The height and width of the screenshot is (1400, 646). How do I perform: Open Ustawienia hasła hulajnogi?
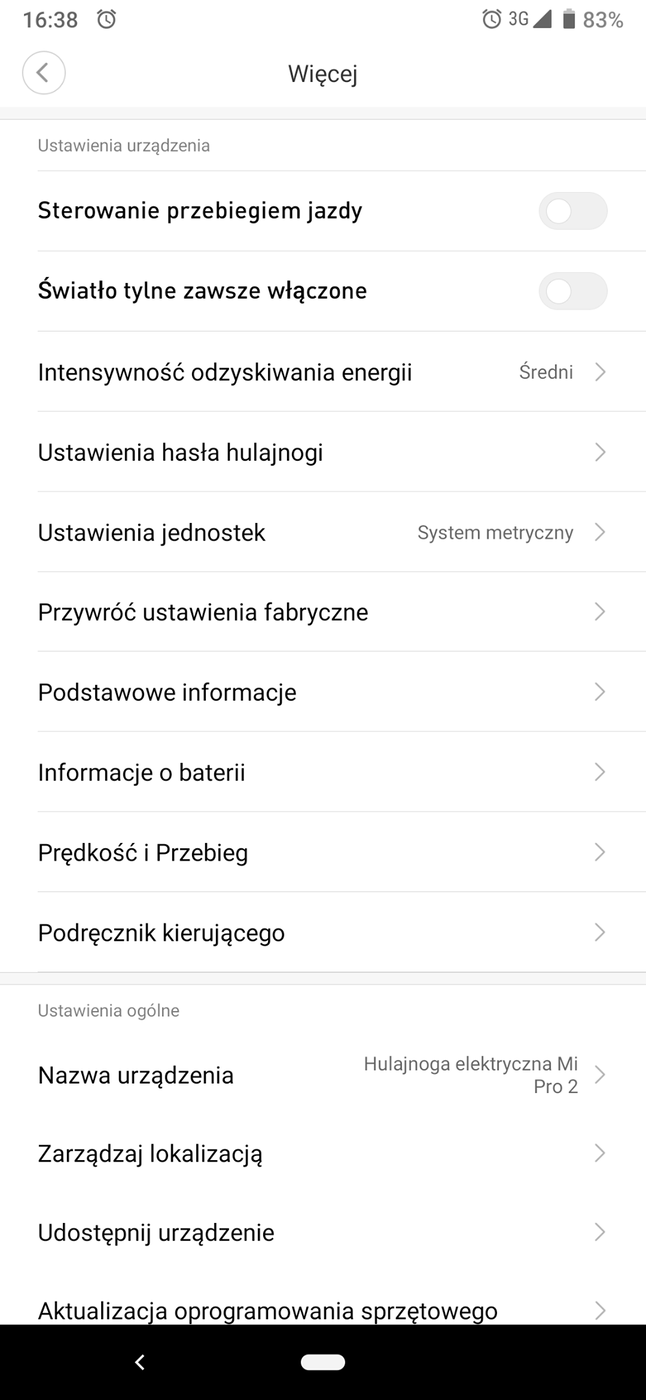pyautogui.click(x=322, y=452)
